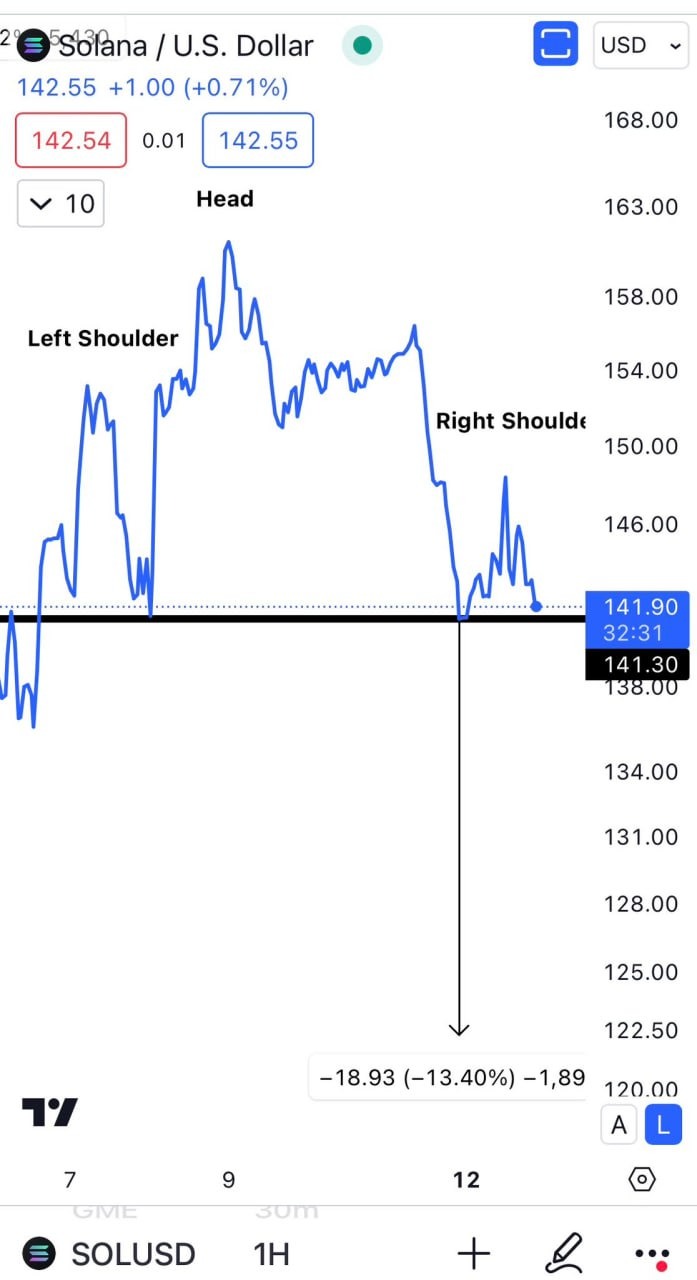The height and width of the screenshot is (1280, 697).
Task: Open the drawing tools pencil
Action: point(565,1253)
